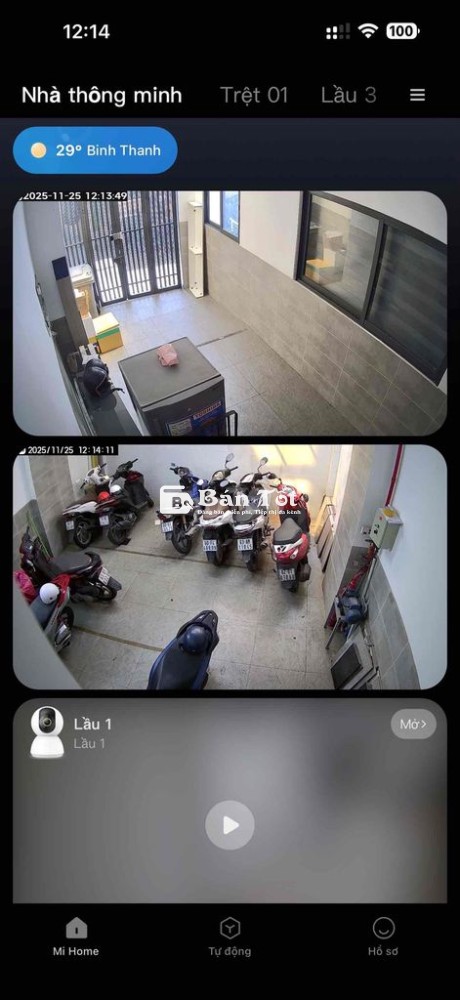Open the camera feed showing the gate
The image size is (460, 1000).
[x=230, y=313]
